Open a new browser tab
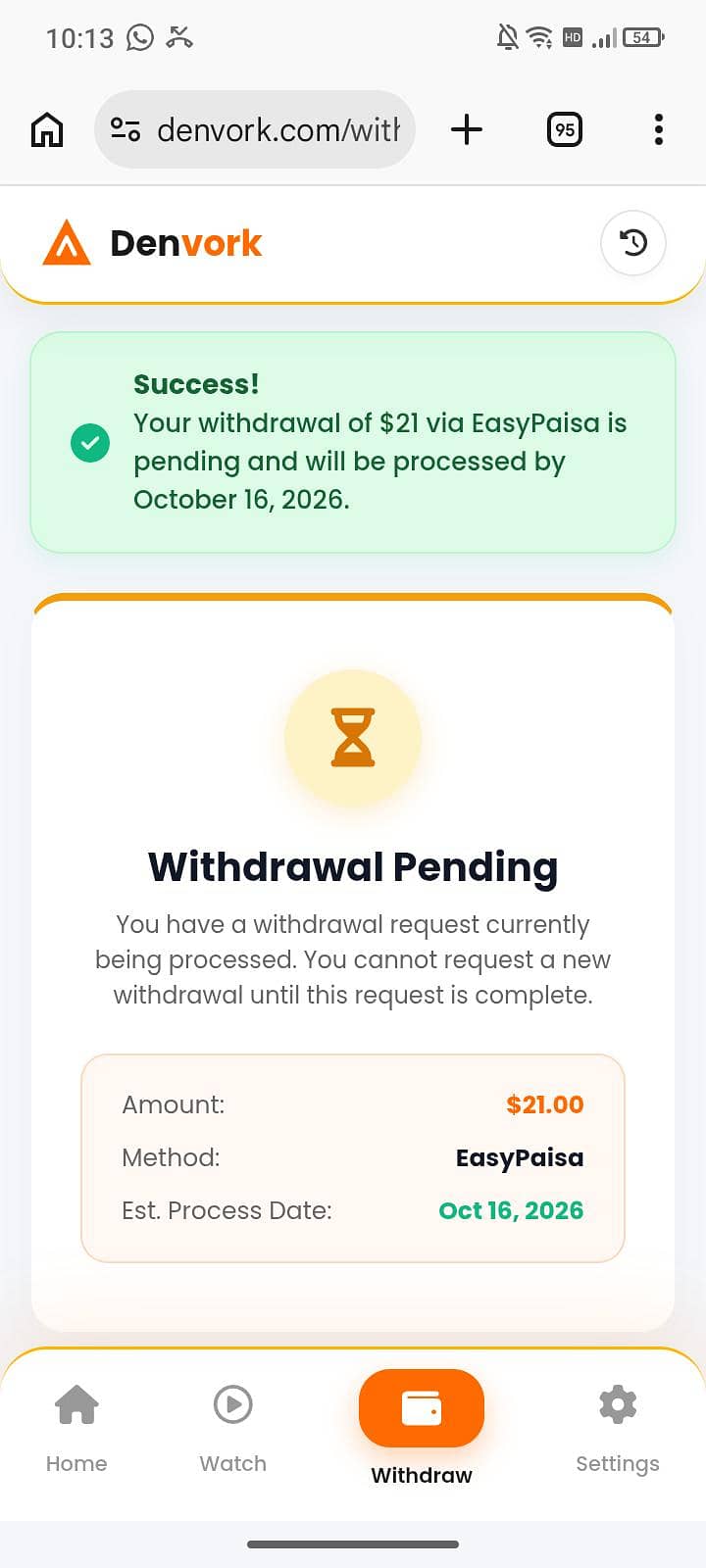The image size is (706, 1568). point(467,129)
